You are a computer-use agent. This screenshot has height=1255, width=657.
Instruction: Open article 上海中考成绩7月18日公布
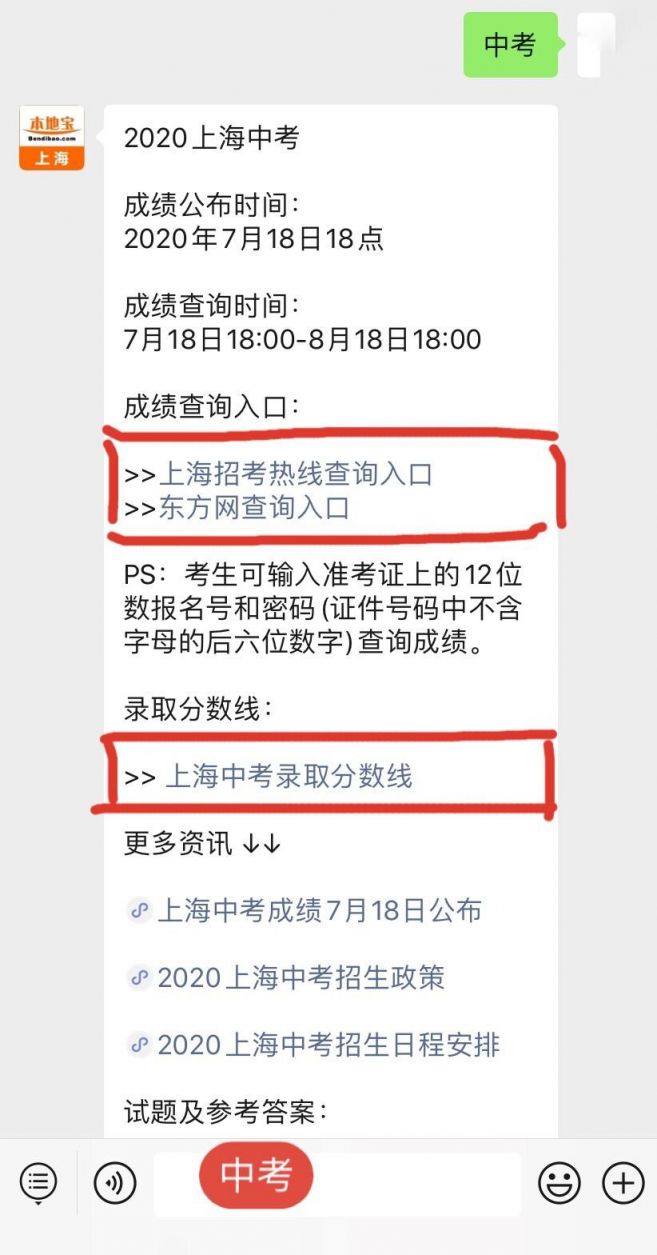(319, 910)
